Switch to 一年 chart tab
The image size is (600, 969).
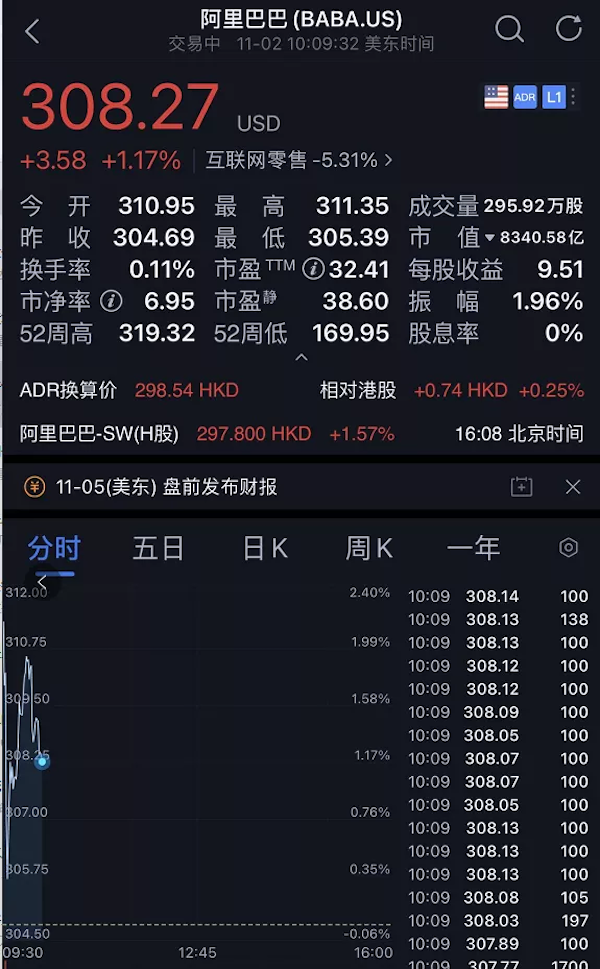click(x=473, y=548)
